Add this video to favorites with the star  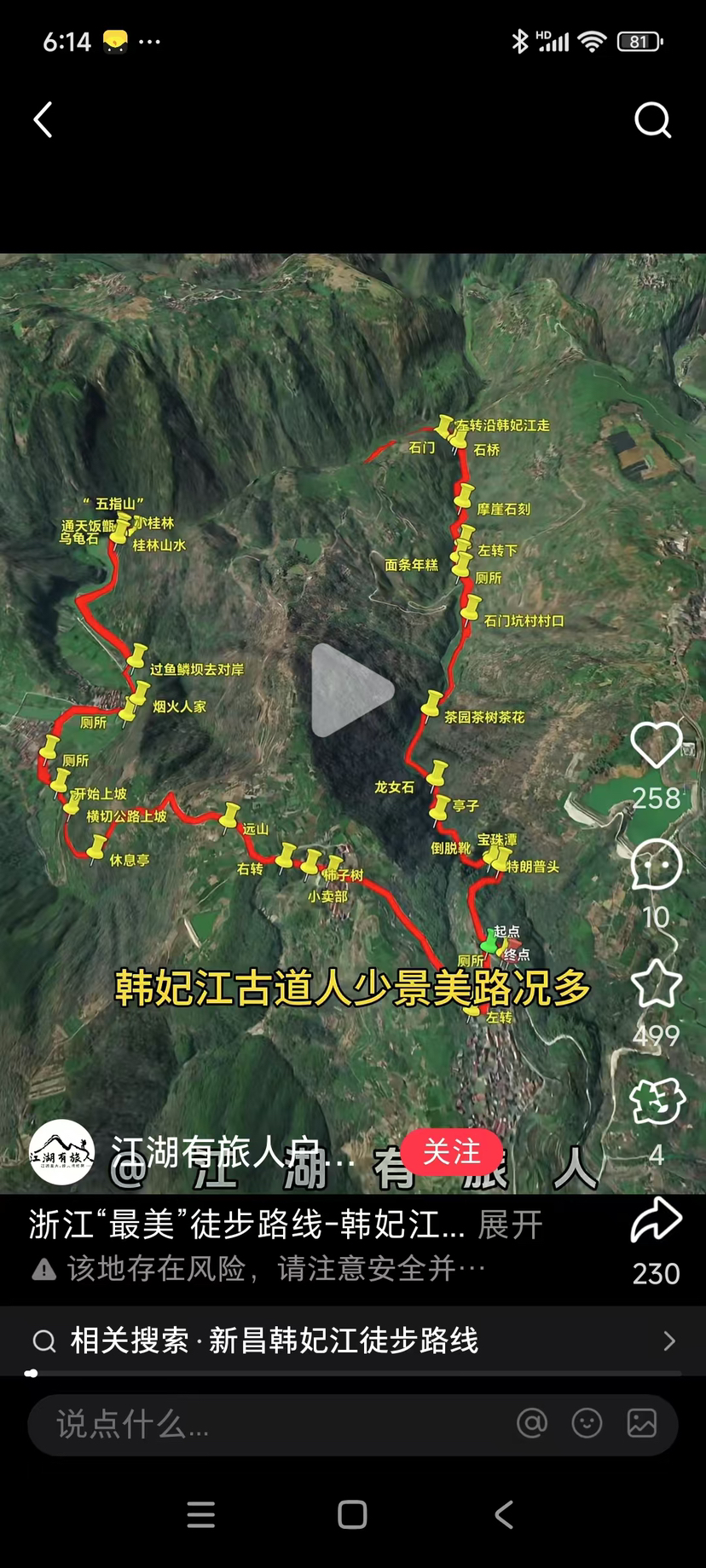(x=656, y=984)
